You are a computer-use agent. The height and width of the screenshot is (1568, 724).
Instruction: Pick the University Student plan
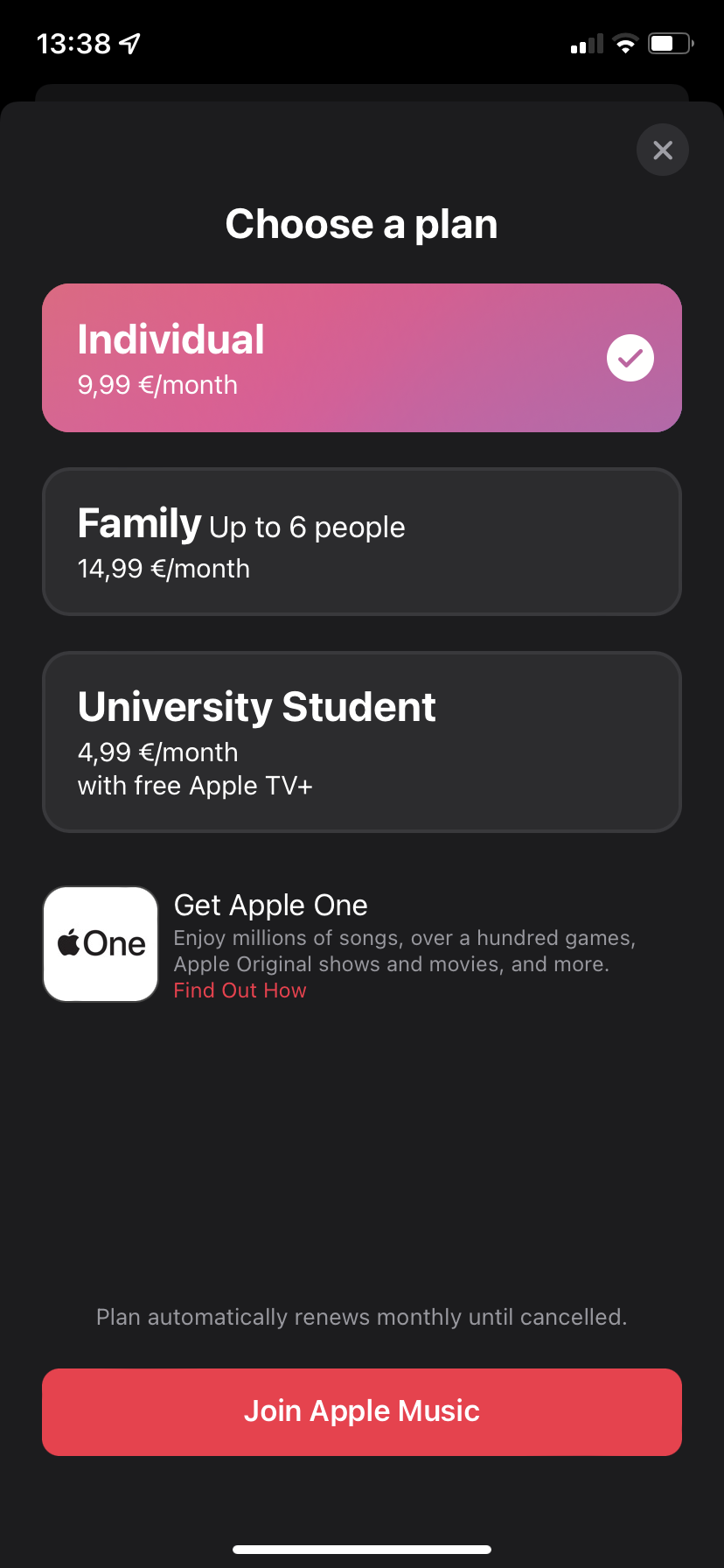[x=362, y=741]
